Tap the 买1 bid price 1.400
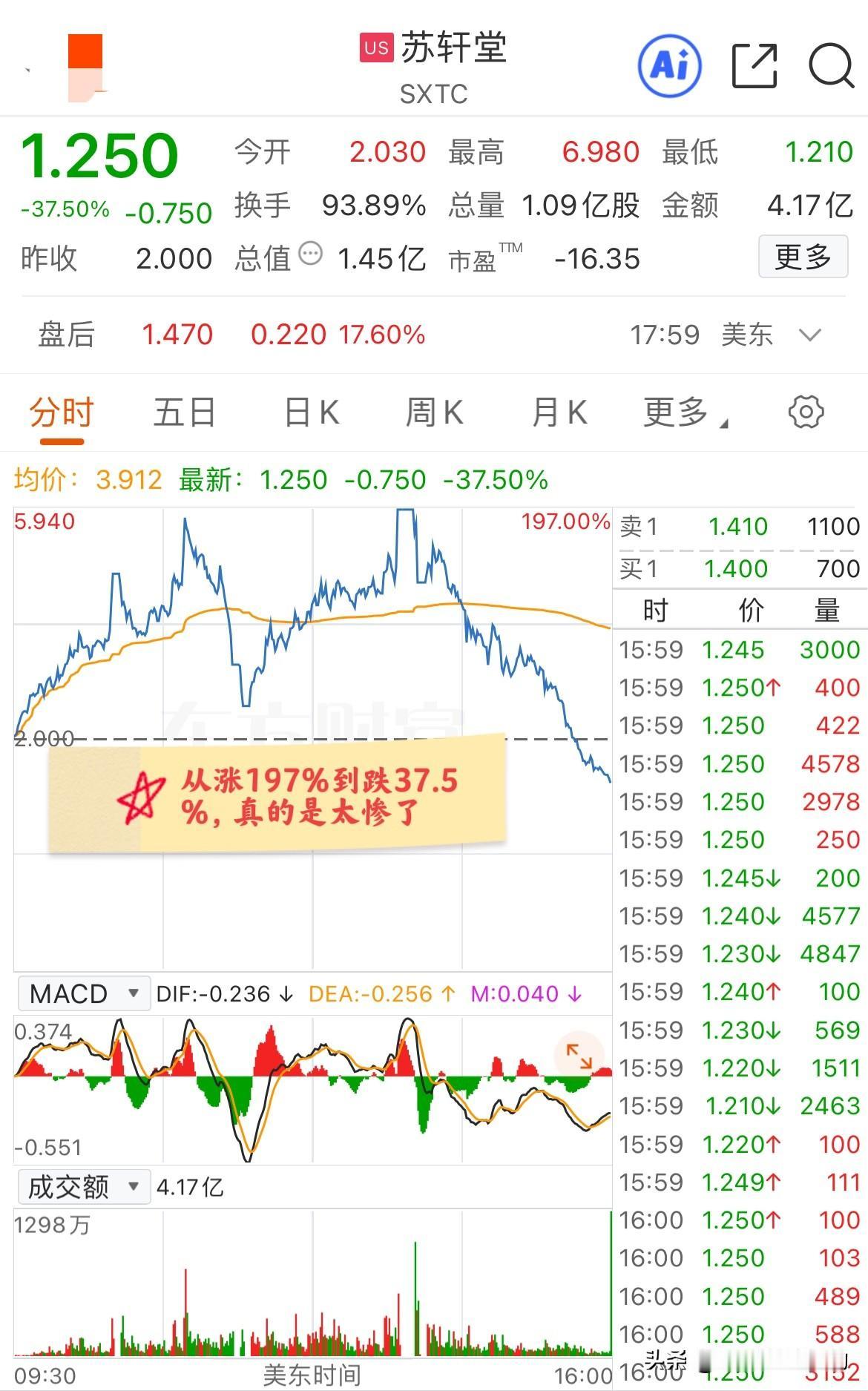The height and width of the screenshot is (1391, 868). click(740, 568)
